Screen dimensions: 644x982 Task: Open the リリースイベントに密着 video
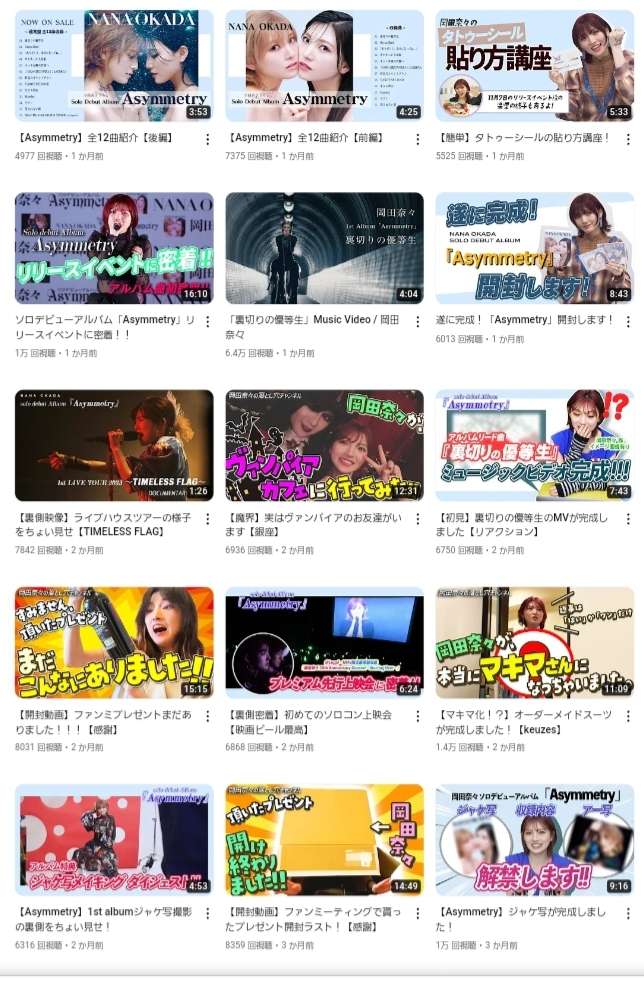114,248
